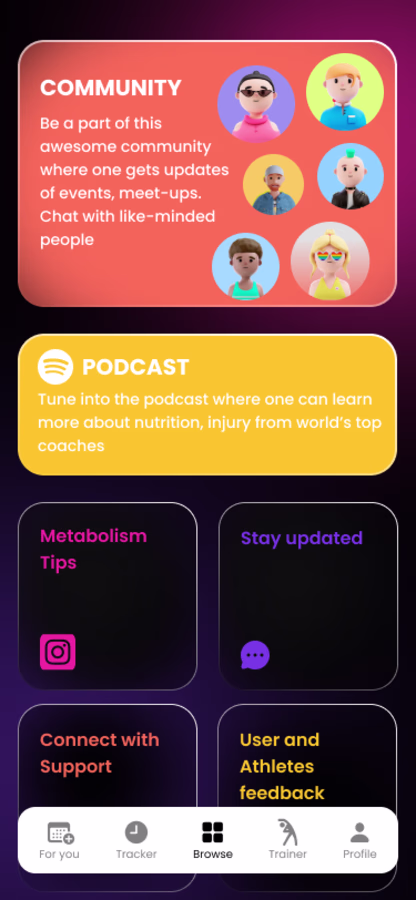Go to the Trainer tab
Screen dimensions: 416x900
287,840
